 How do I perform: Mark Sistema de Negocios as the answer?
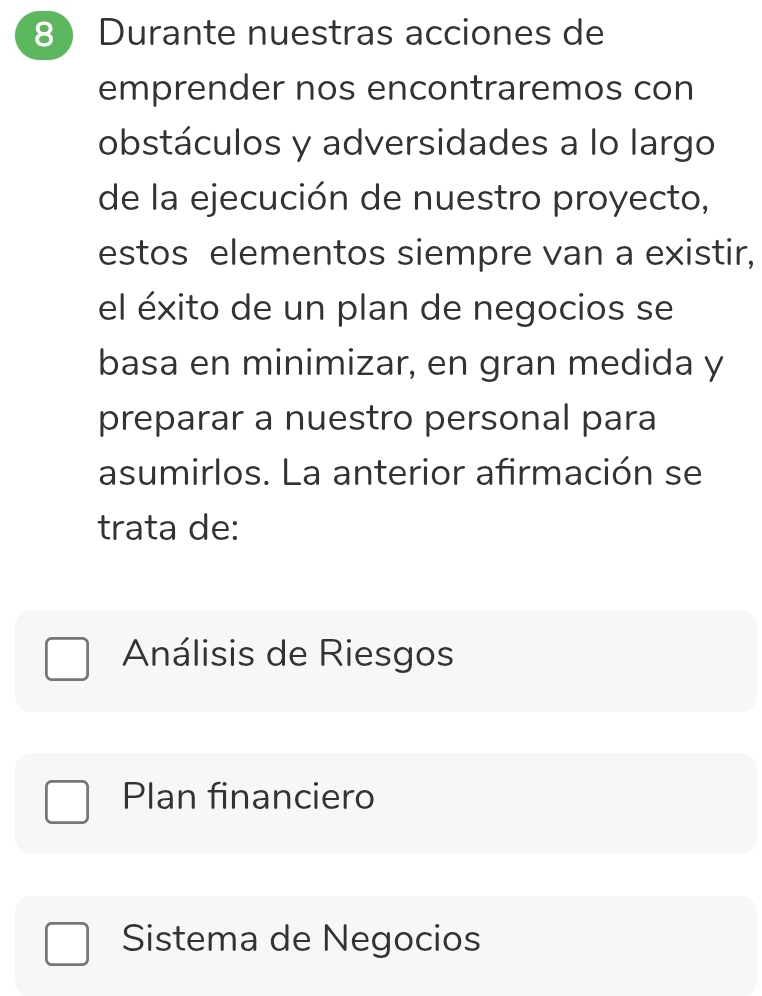pos(66,945)
